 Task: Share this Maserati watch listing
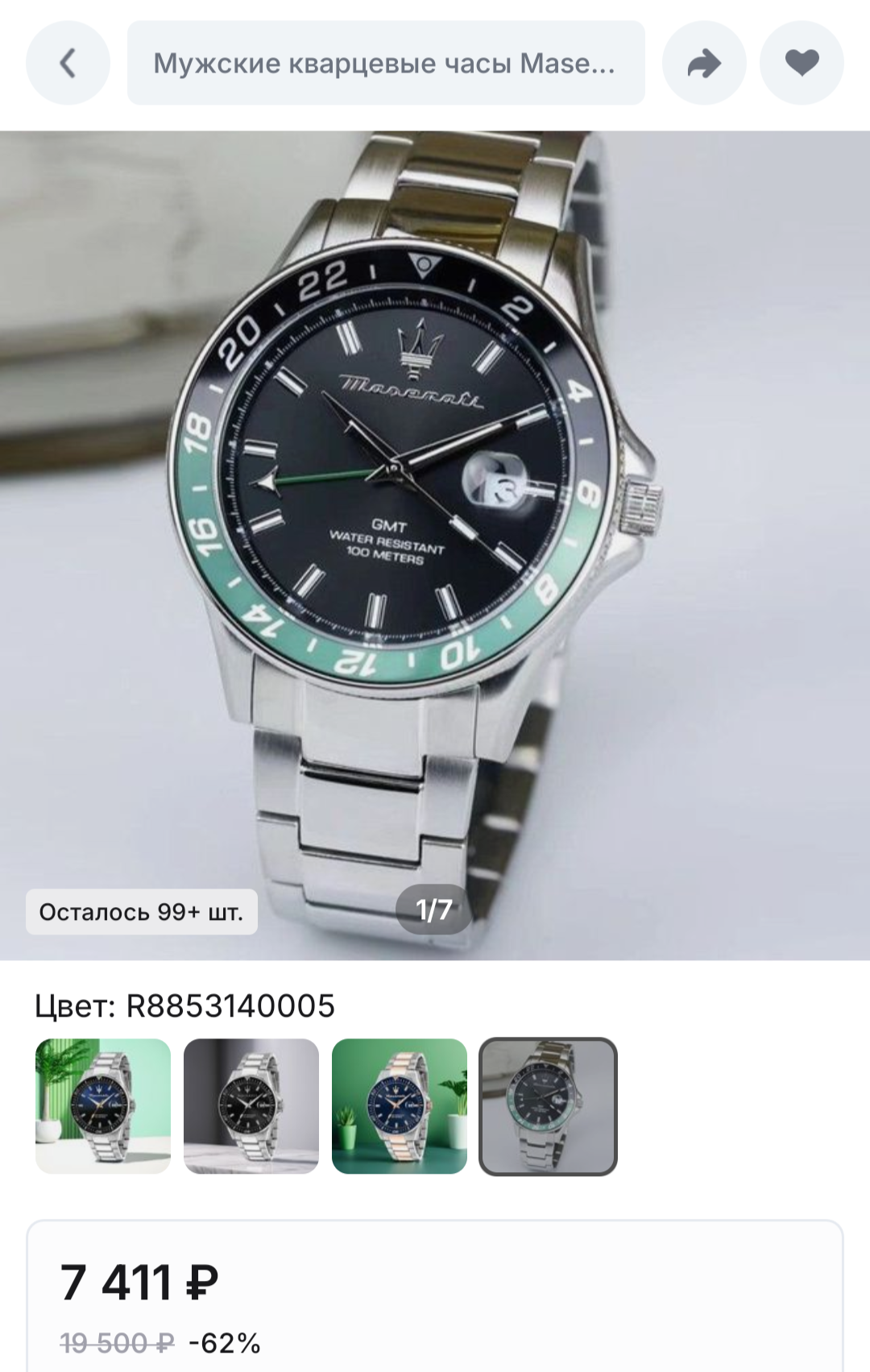pyautogui.click(x=704, y=63)
